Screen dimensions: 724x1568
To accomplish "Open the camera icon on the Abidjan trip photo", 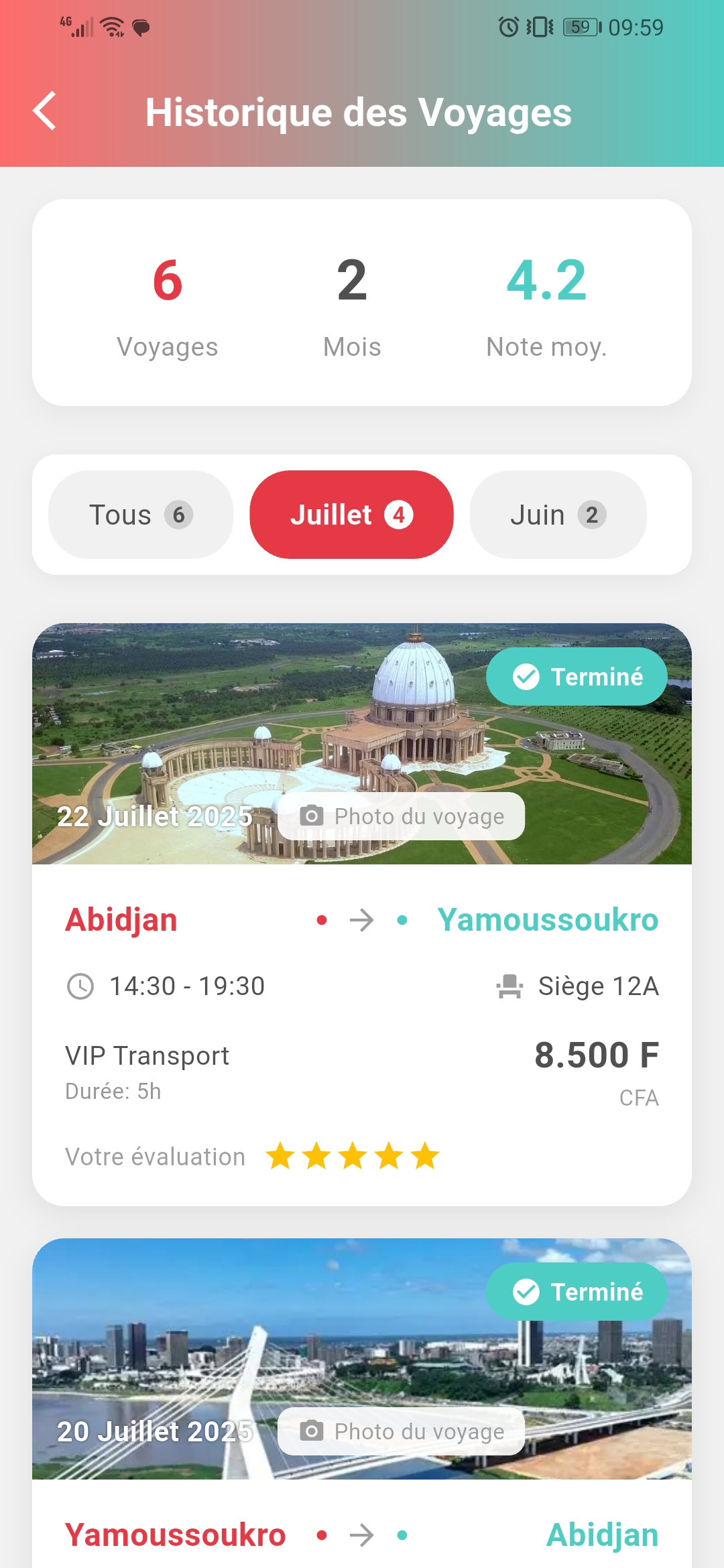I will pos(312,815).
